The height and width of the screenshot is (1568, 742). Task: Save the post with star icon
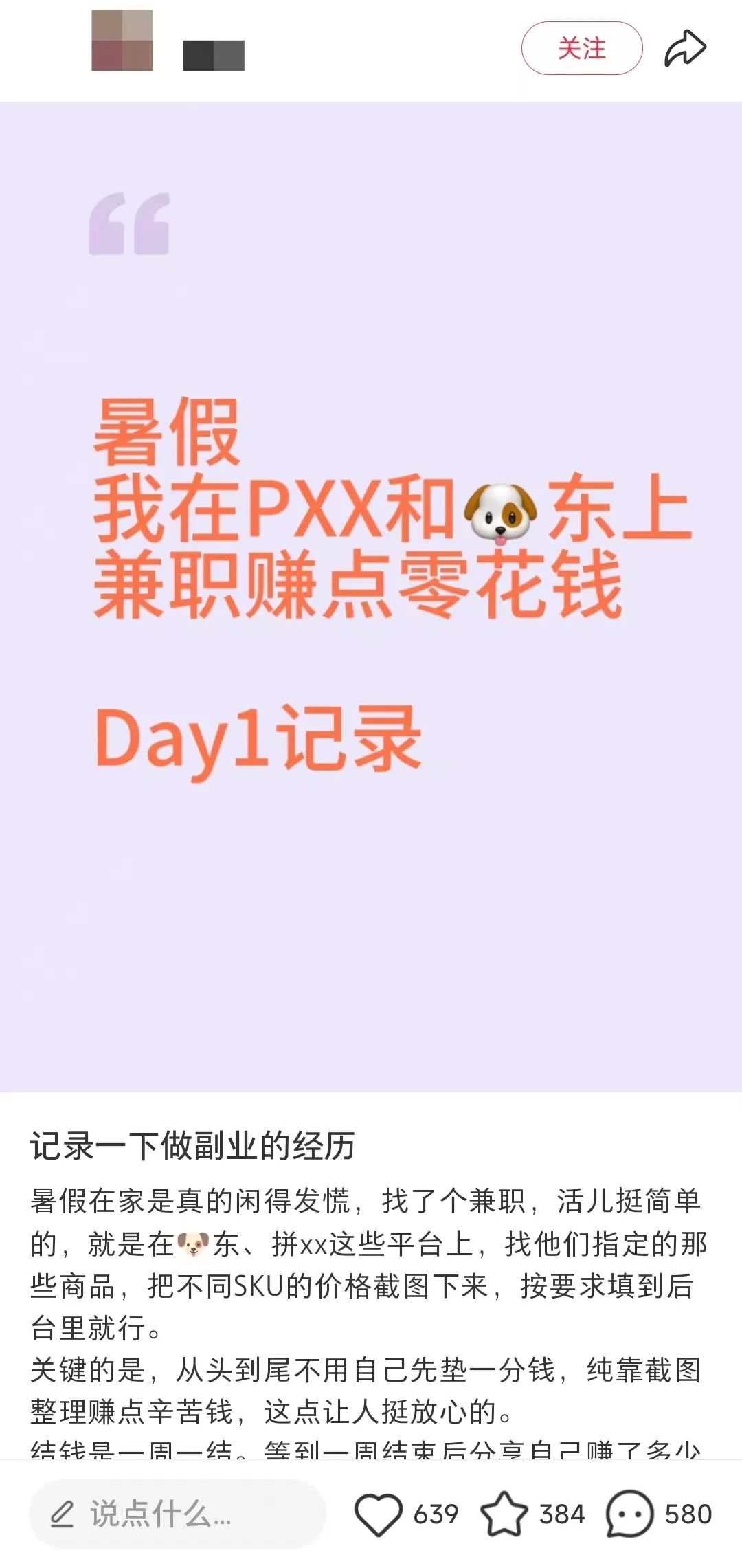click(x=504, y=1514)
